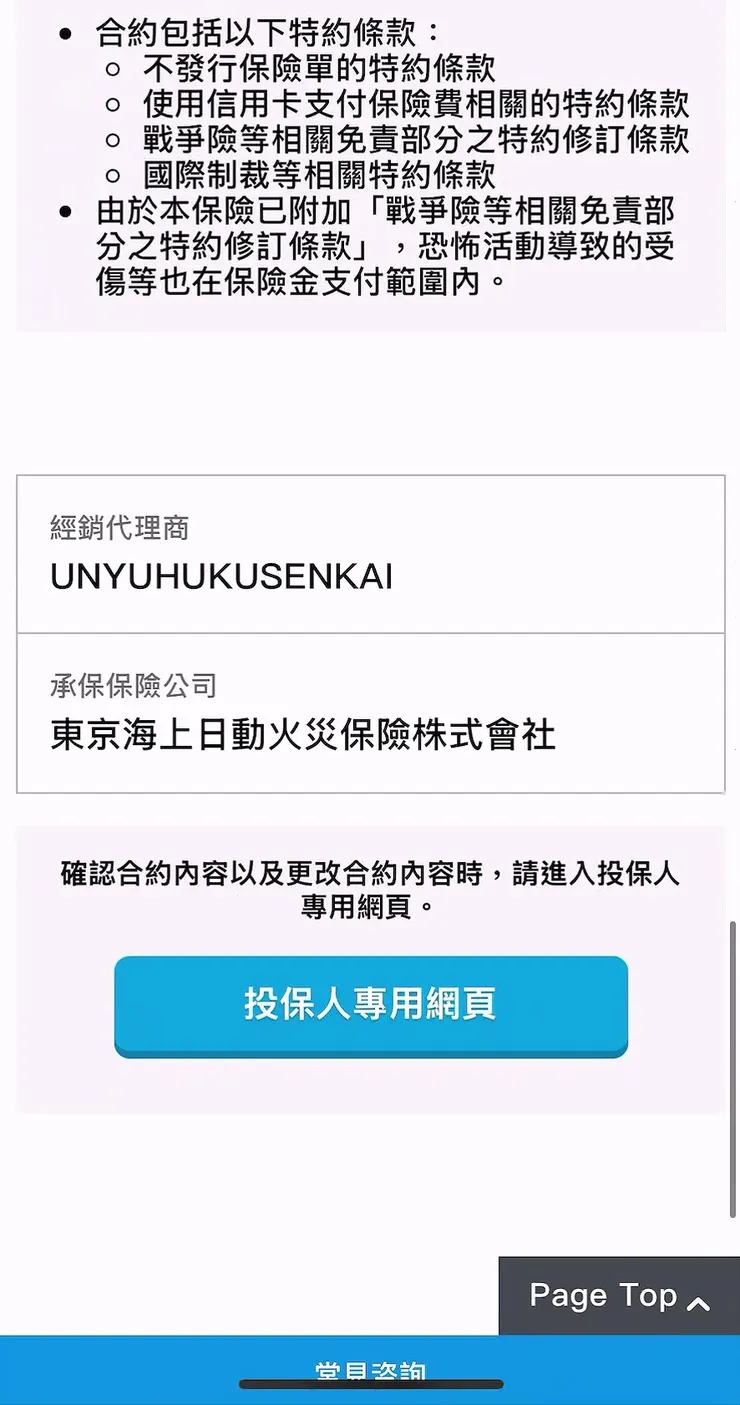Open the 經銷代理商 card
740x1405 pixels.
(370, 555)
